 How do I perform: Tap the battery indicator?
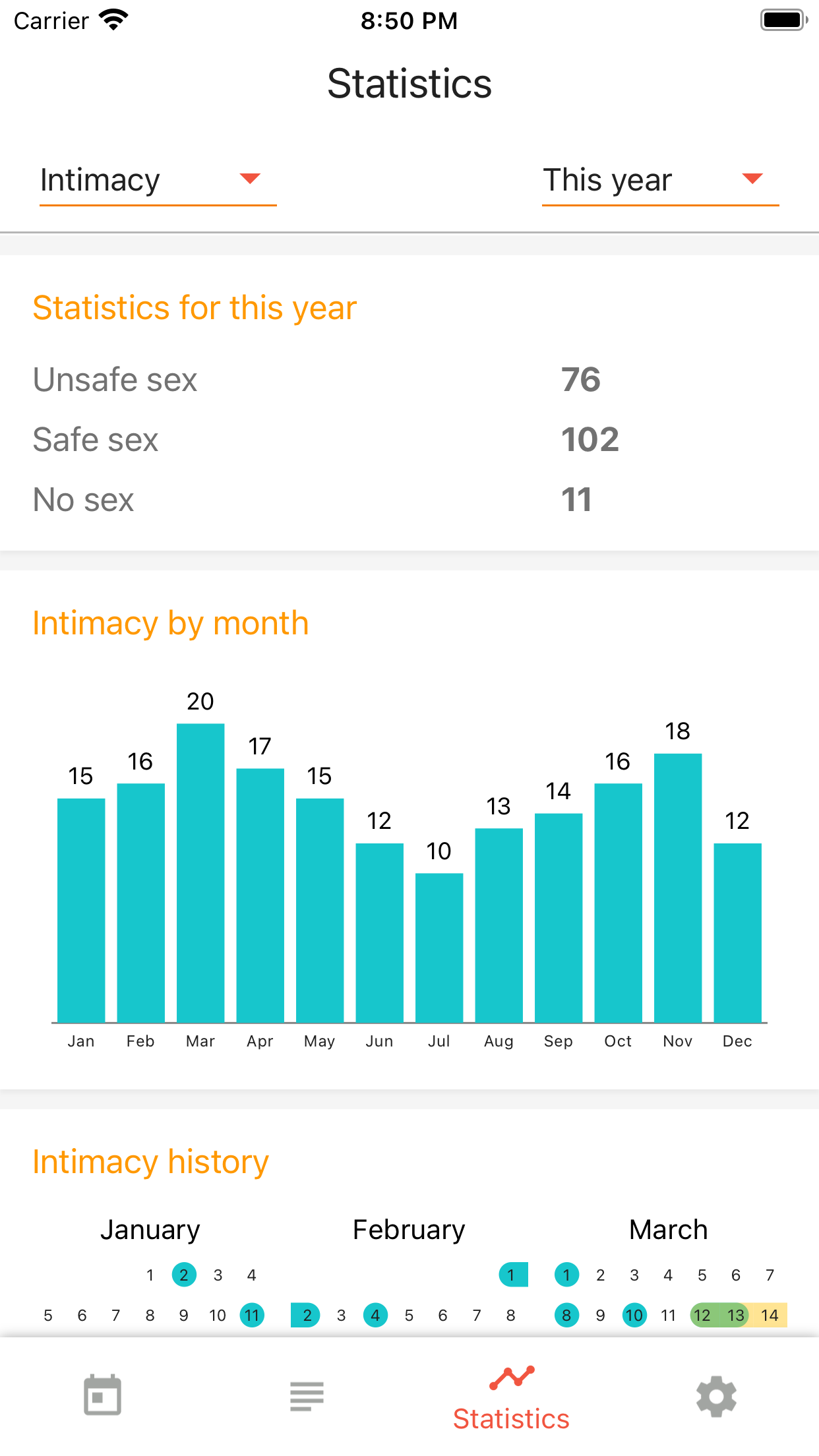coord(783,20)
